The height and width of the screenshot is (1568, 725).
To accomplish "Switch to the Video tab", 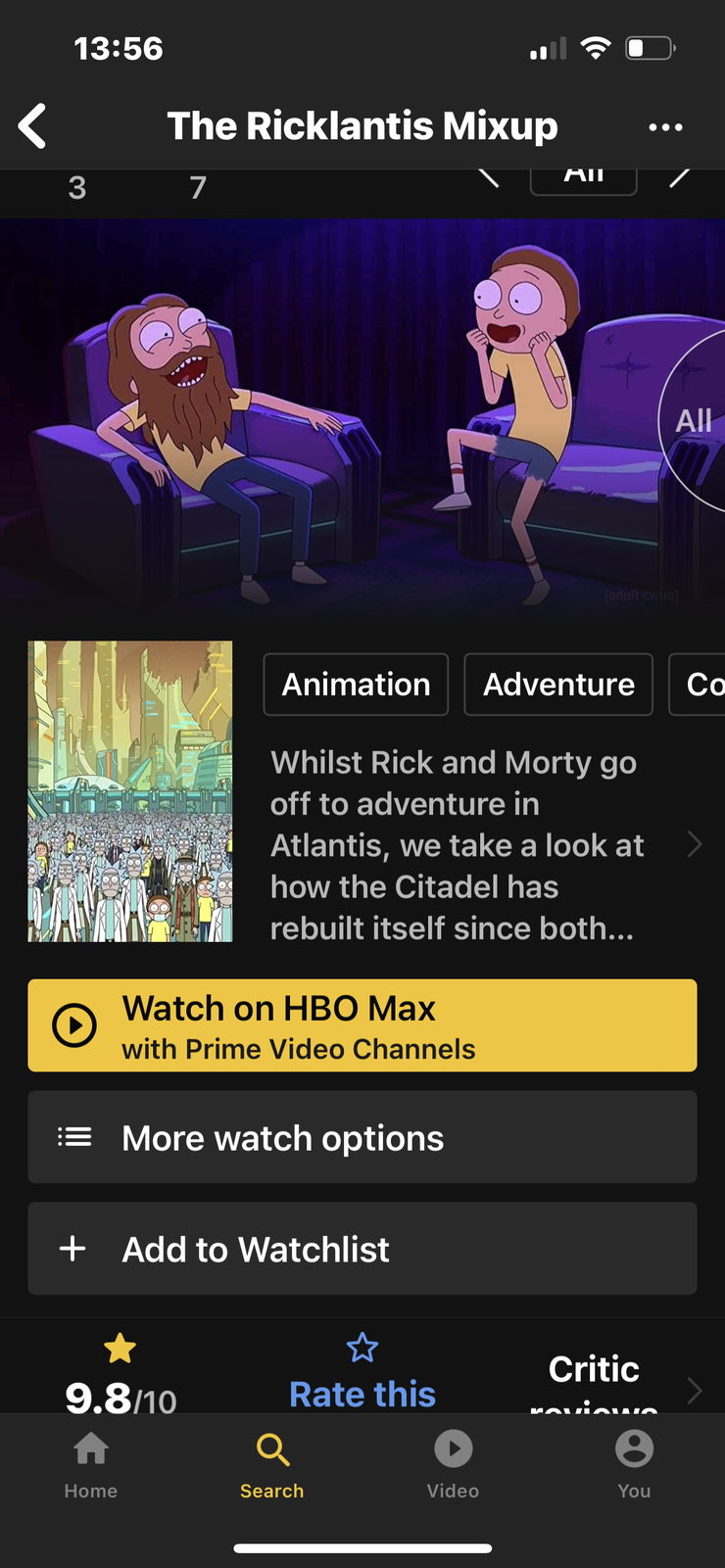I will [x=454, y=1465].
